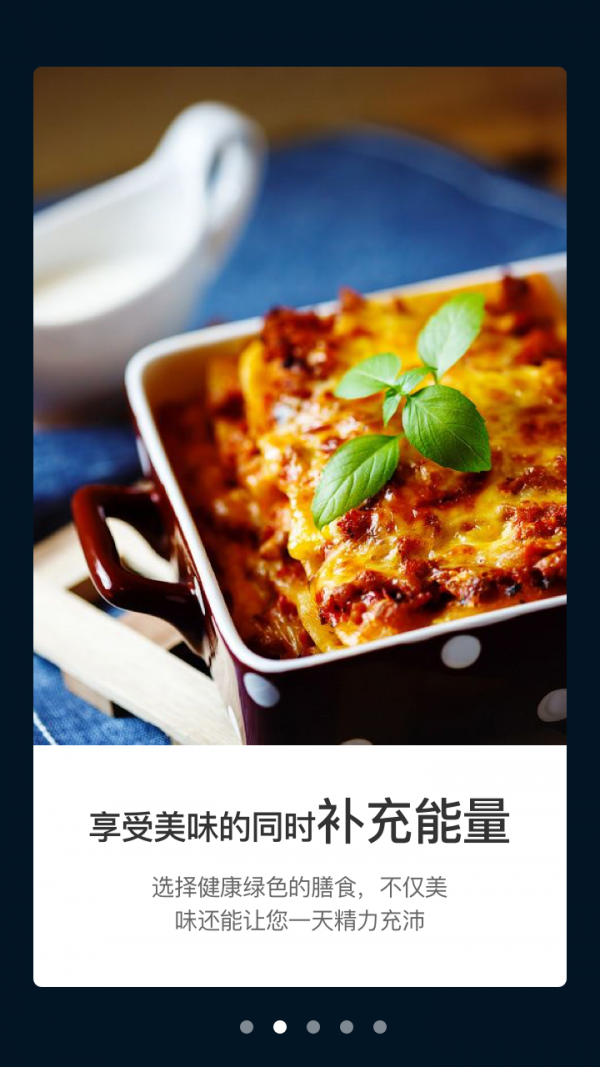Select the third page indicator dot

(x=313, y=1027)
